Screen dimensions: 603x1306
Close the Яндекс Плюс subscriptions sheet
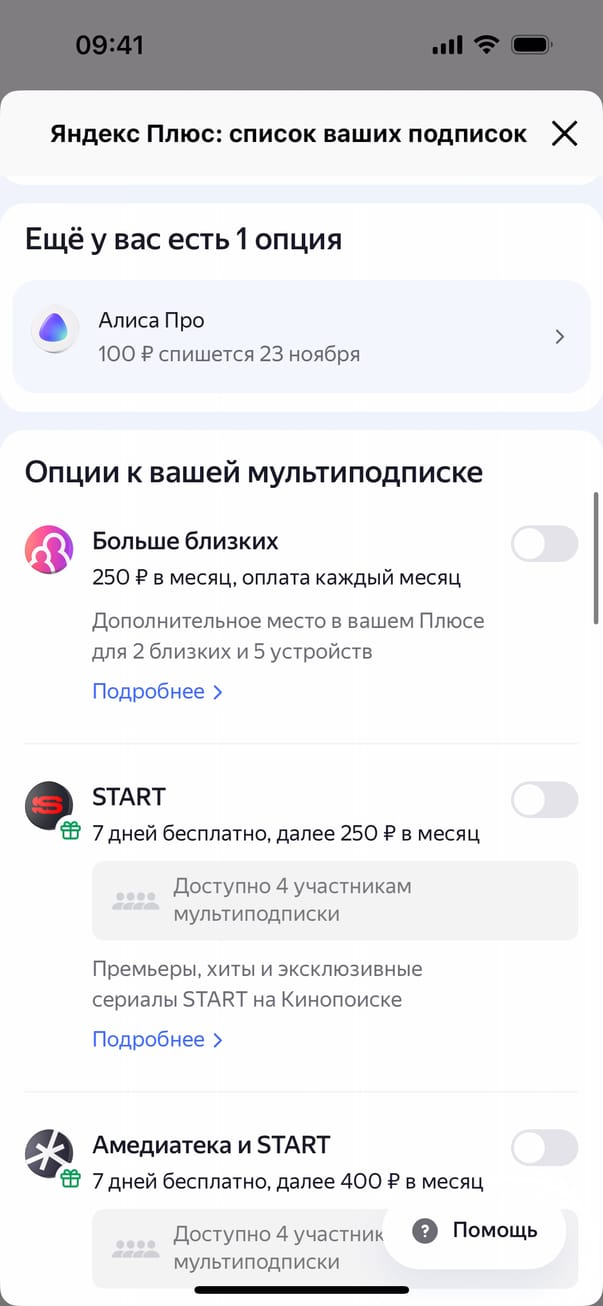(x=565, y=133)
